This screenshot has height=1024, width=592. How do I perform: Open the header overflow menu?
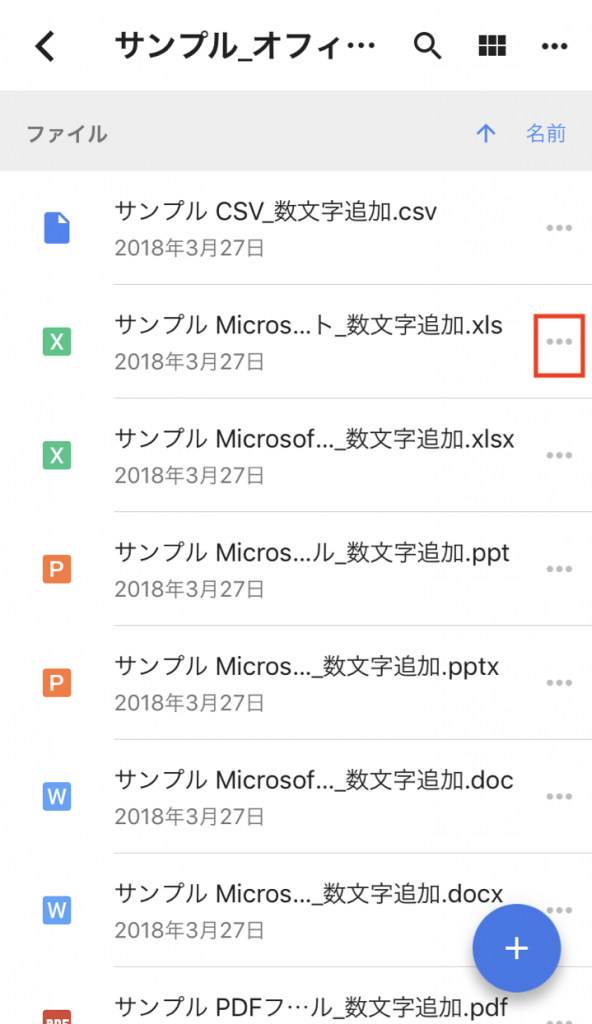(554, 46)
